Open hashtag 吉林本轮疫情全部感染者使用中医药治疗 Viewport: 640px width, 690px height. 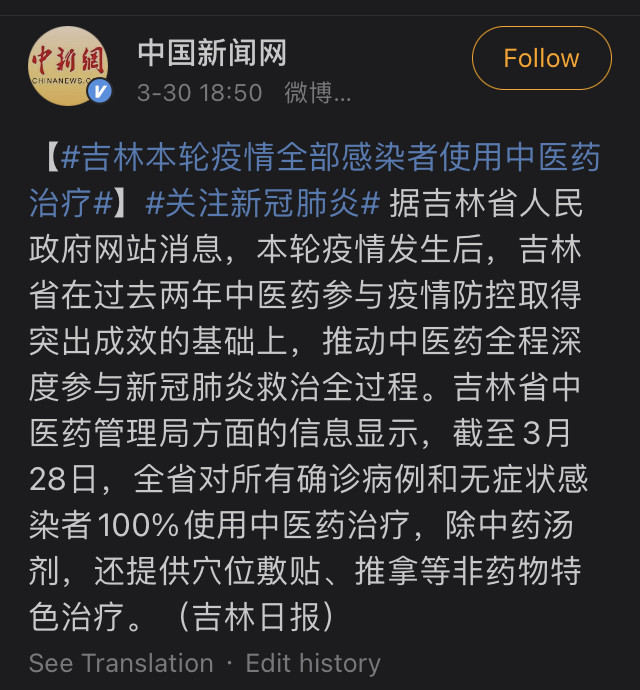[330, 158]
